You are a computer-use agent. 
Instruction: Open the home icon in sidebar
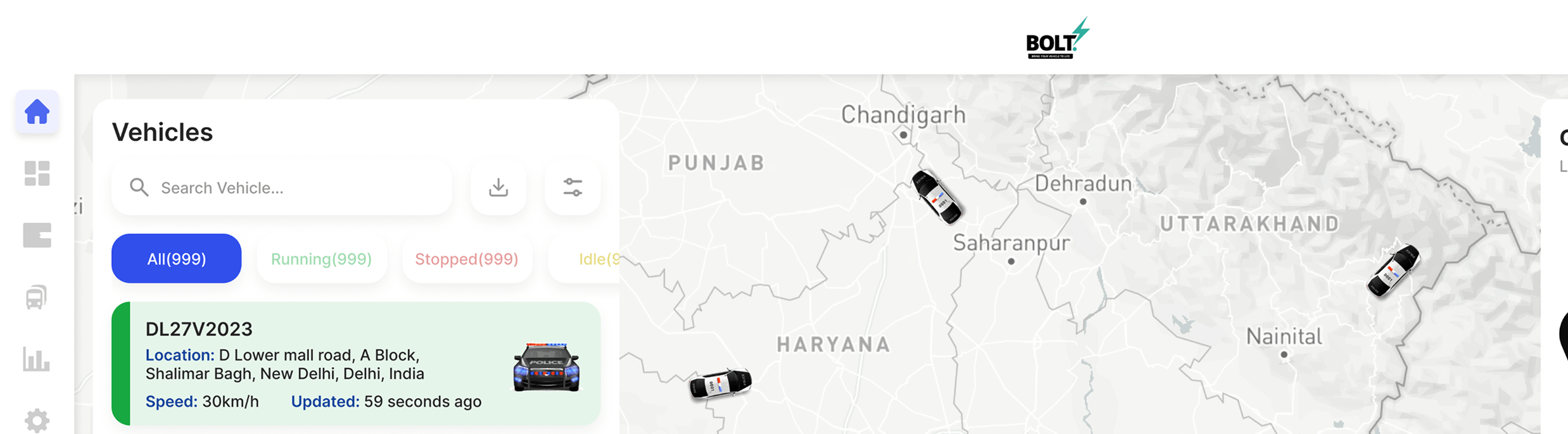click(x=37, y=112)
